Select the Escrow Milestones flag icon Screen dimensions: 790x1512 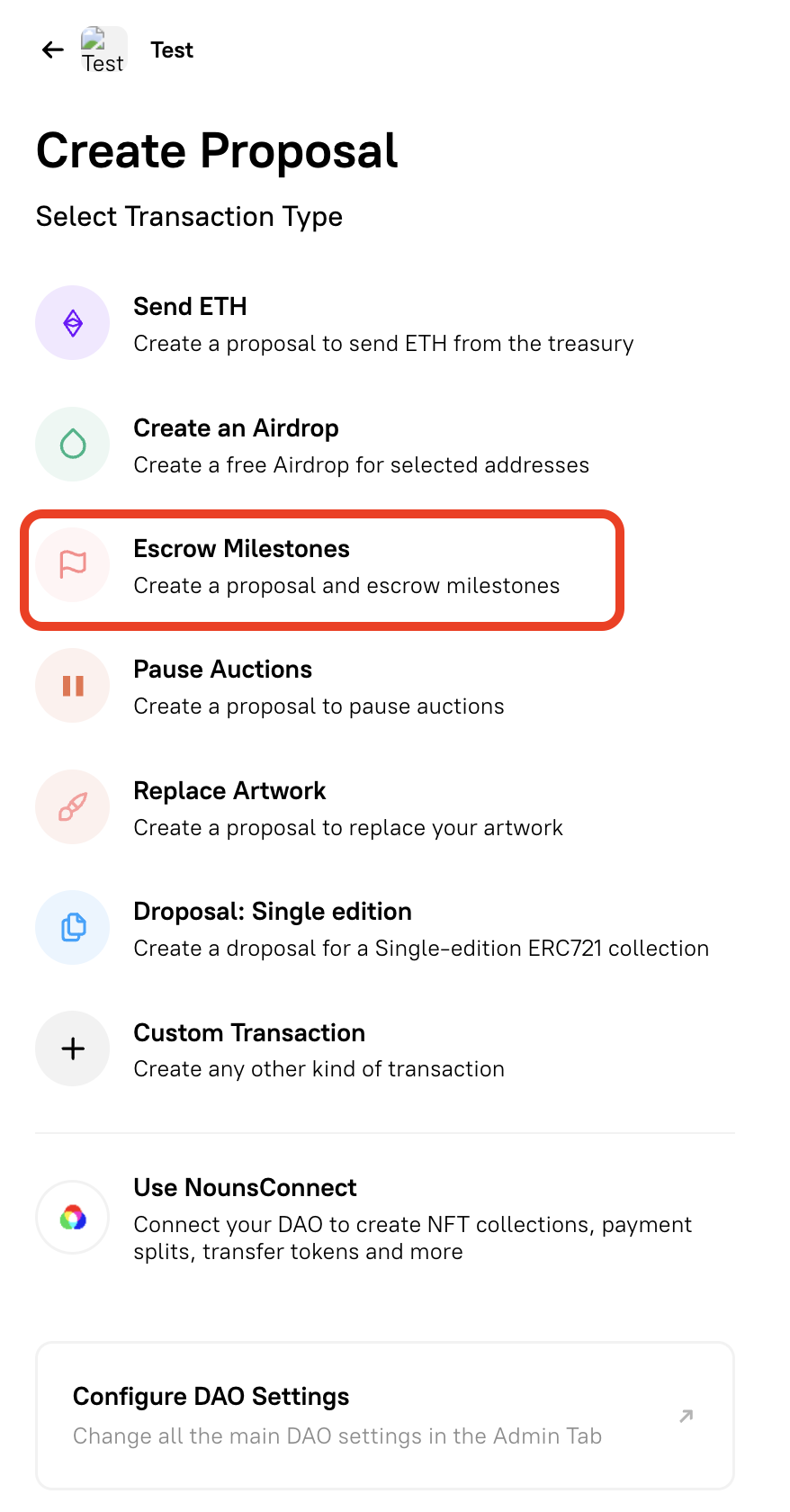click(72, 565)
